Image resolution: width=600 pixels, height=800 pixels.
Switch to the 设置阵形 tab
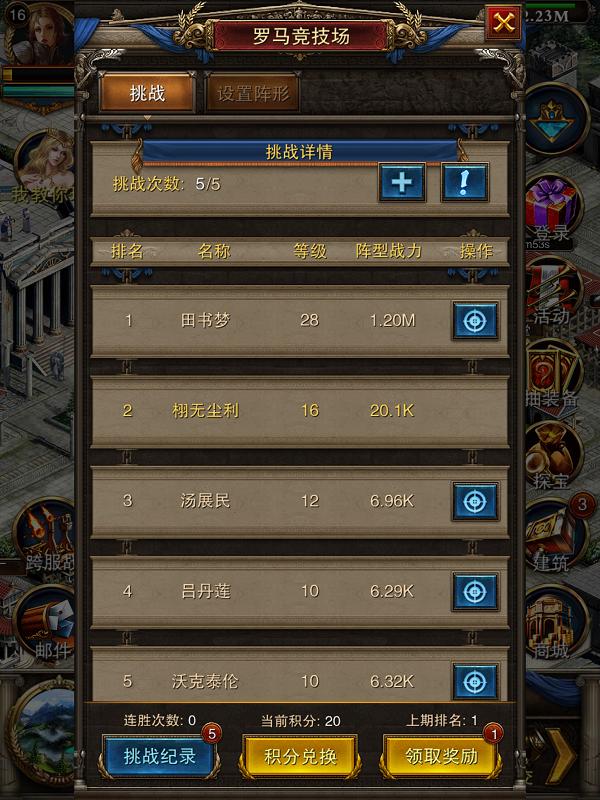coord(251,94)
